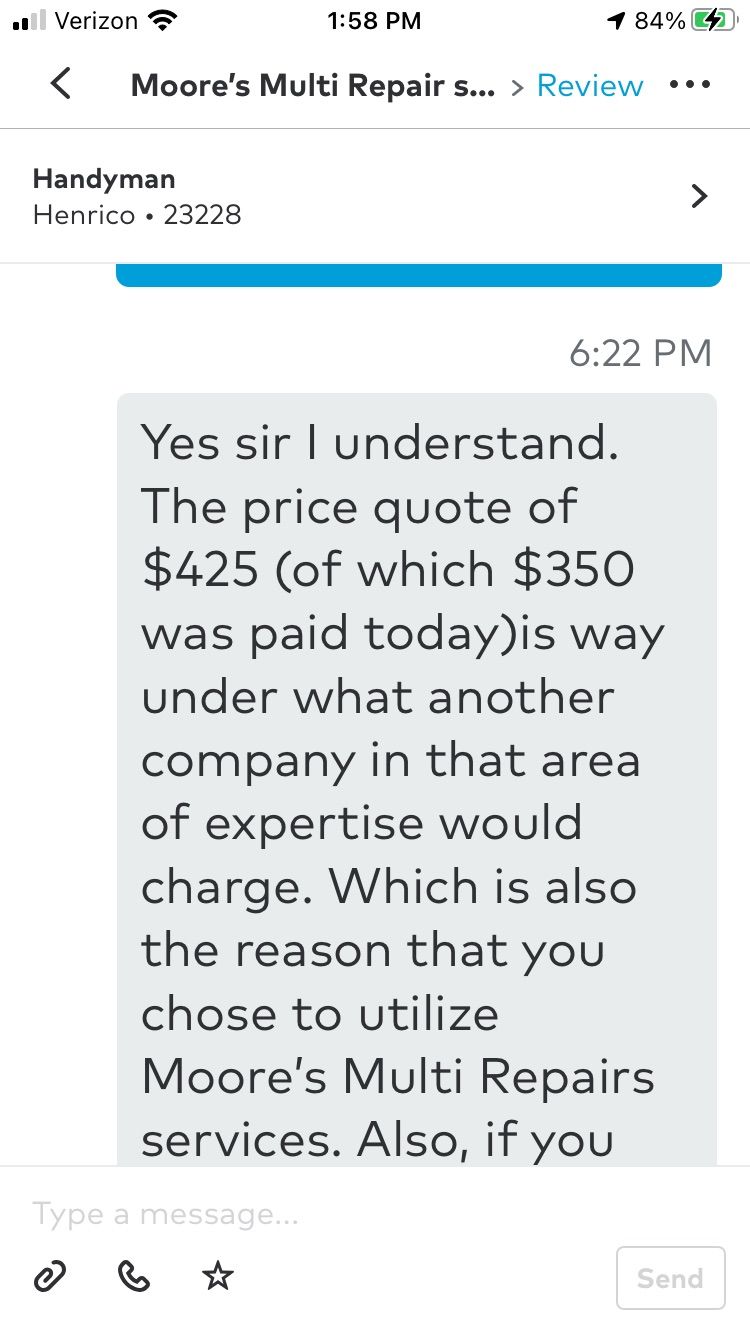This screenshot has width=750, height=1334.
Task: Go back using the top-left arrow
Action: click(61, 84)
